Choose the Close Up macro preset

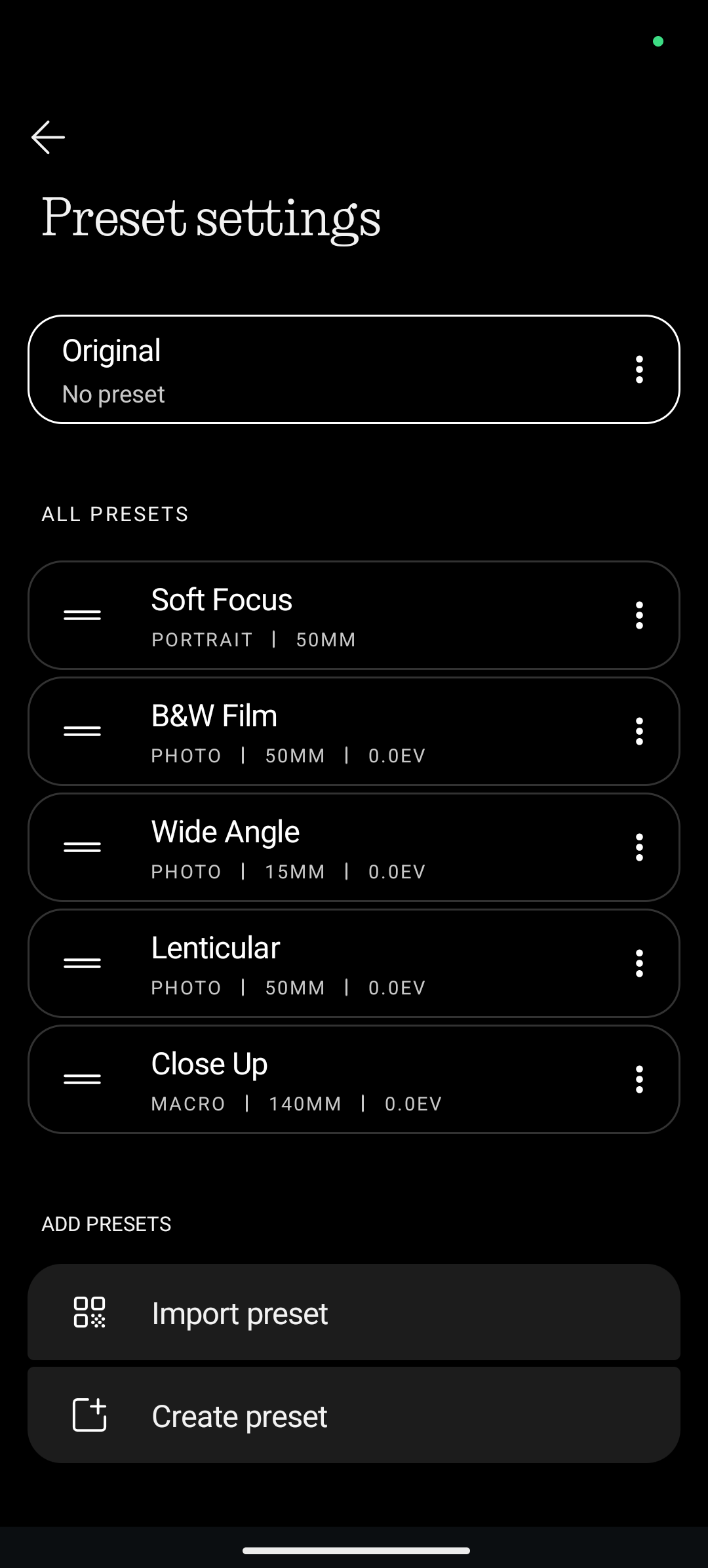click(x=354, y=1079)
